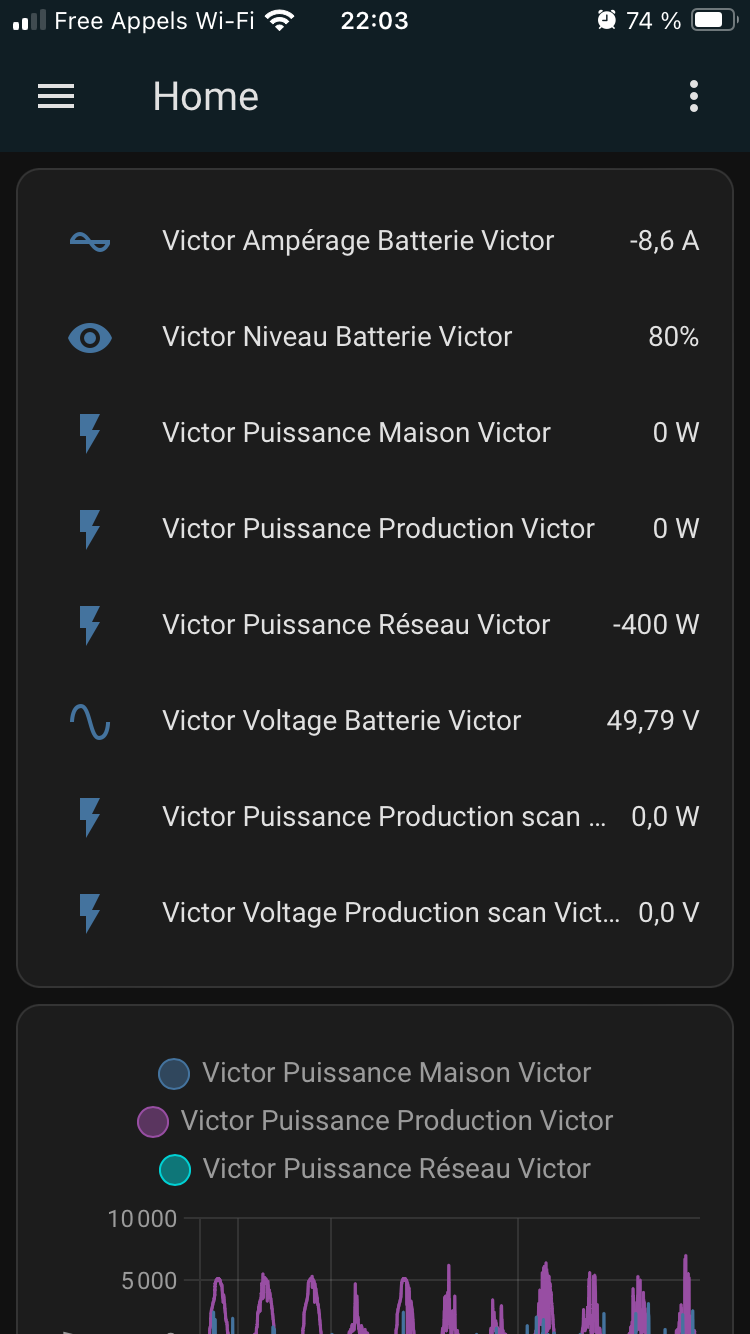This screenshot has width=750, height=1334.
Task: Open Victor Ampérage Batterie Victor entity
Action: pos(375,241)
